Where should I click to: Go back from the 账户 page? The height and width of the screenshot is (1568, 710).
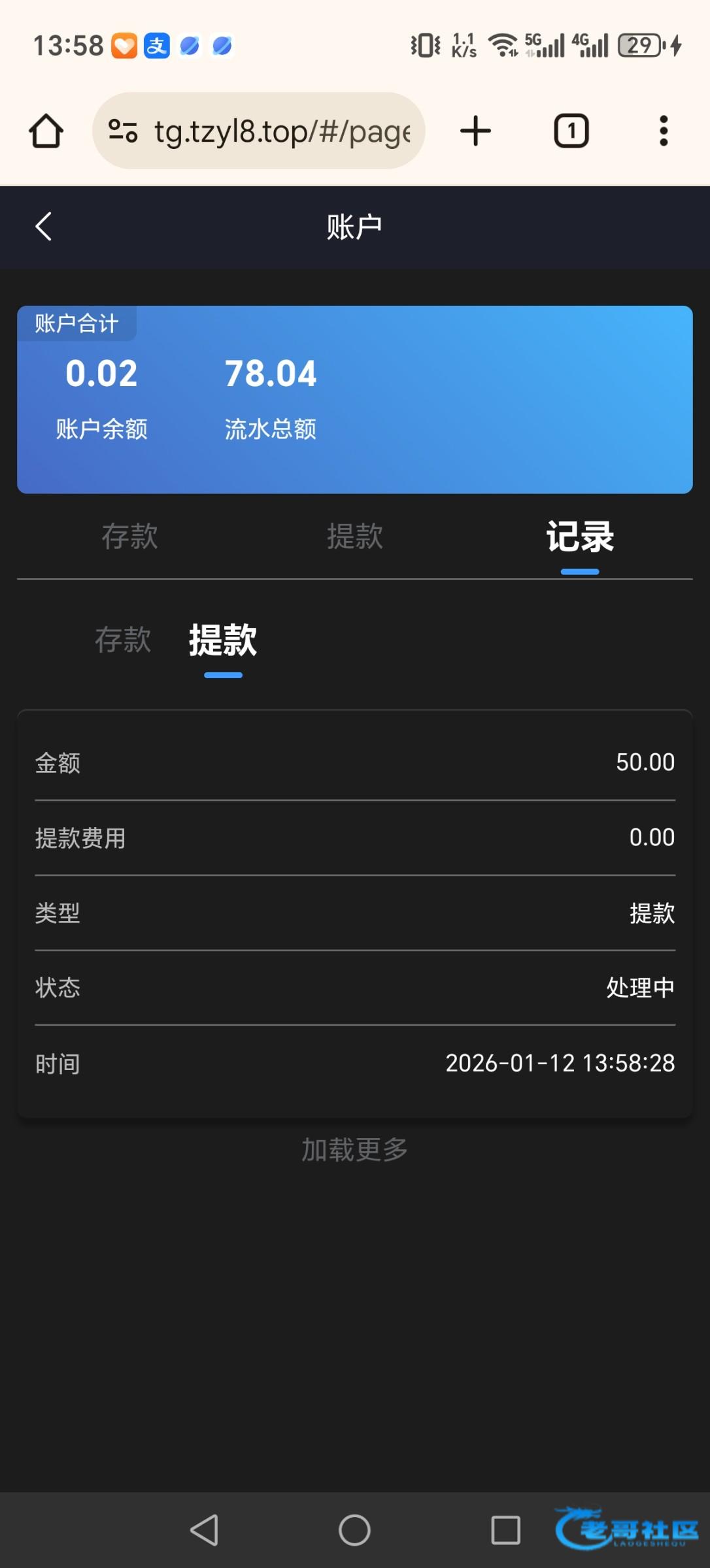[x=43, y=227]
